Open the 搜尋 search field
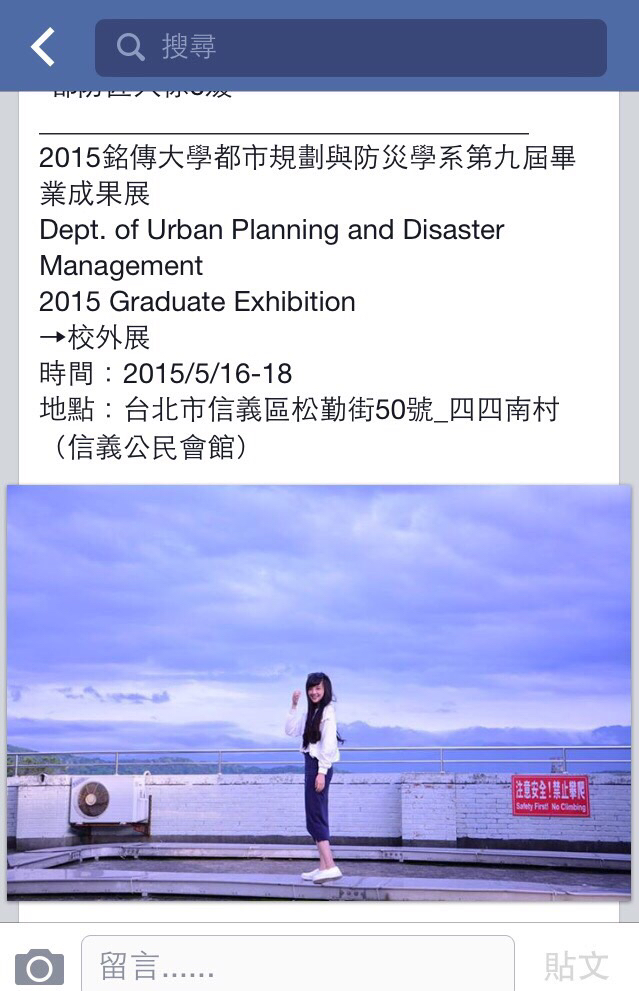This screenshot has width=639, height=991. point(350,47)
